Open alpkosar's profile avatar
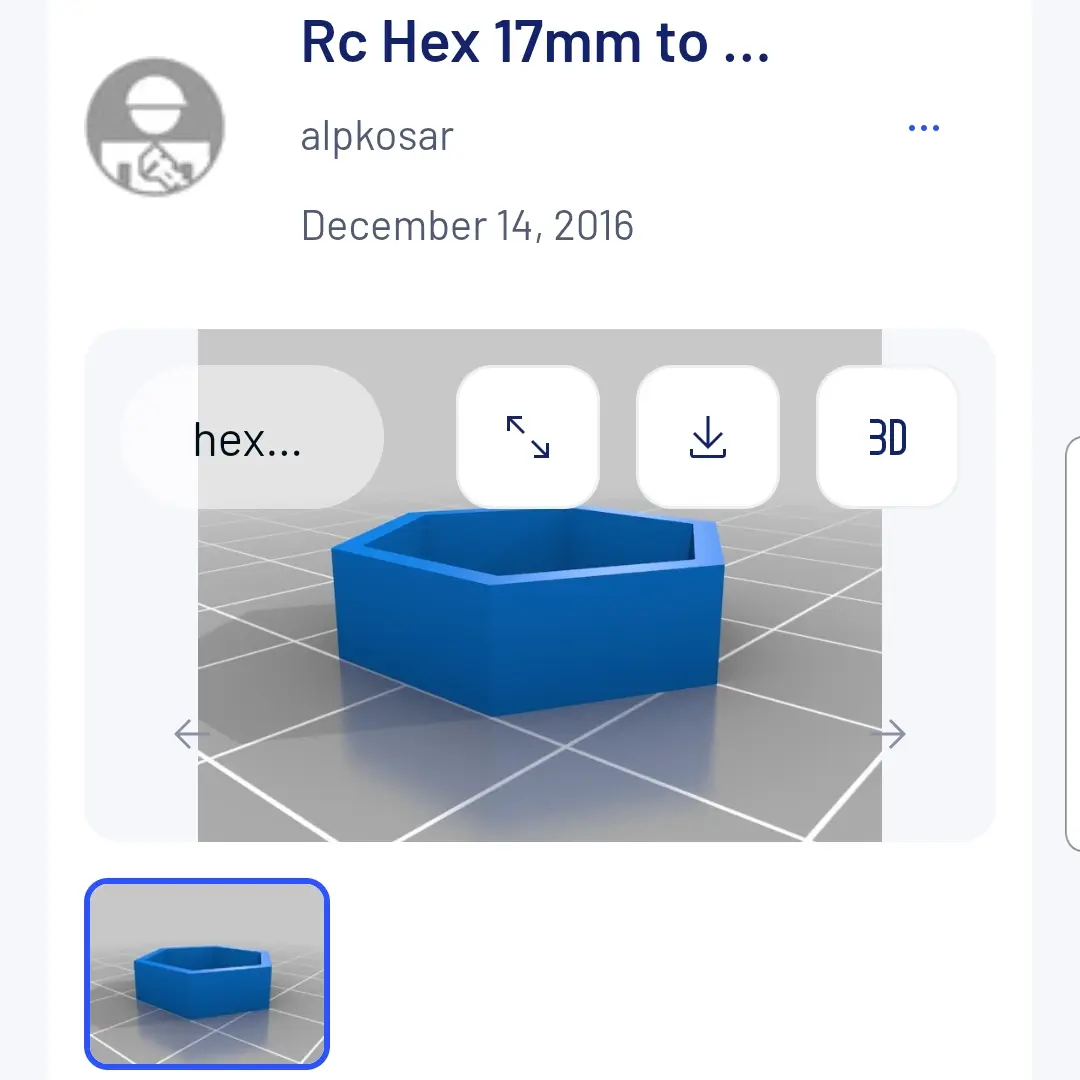 (155, 127)
